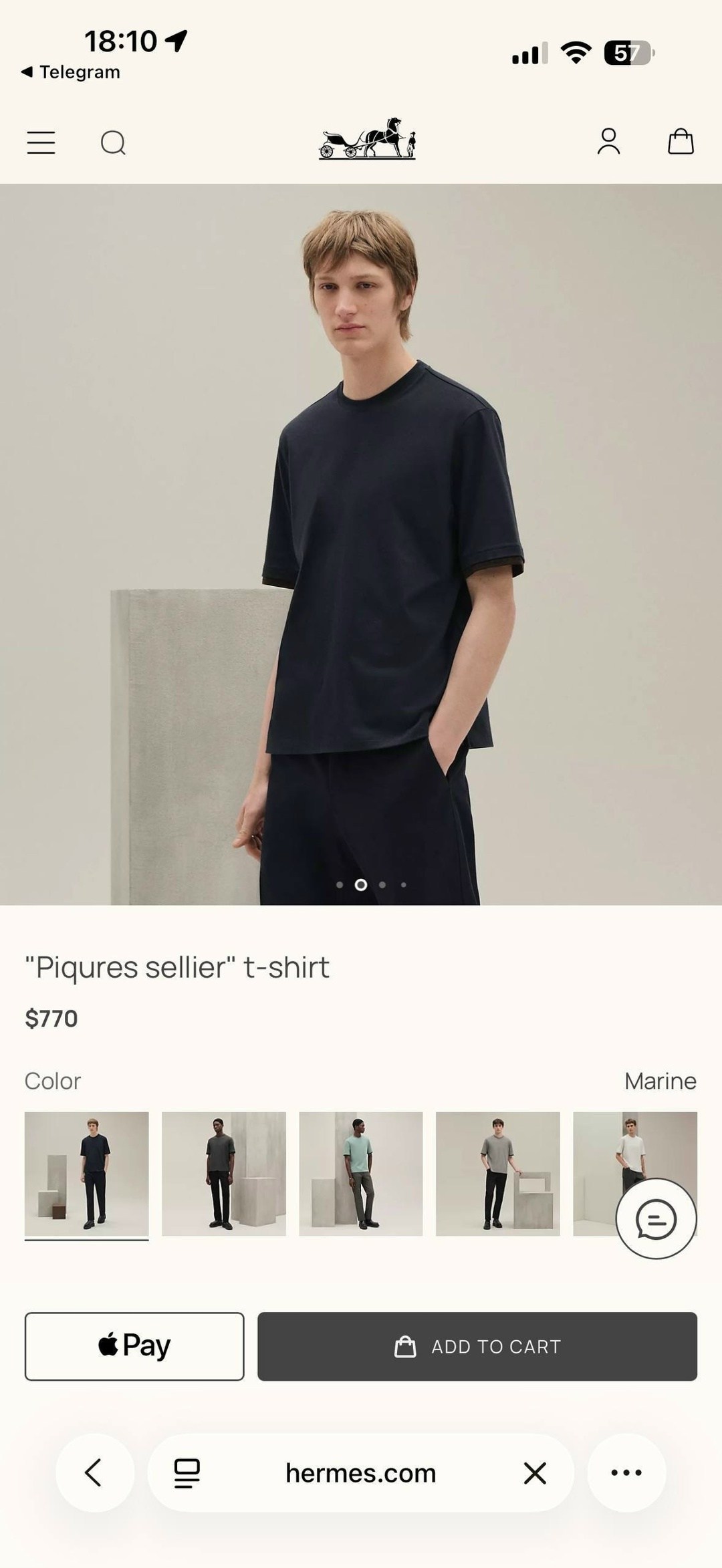Return to Telegram app

click(x=71, y=72)
